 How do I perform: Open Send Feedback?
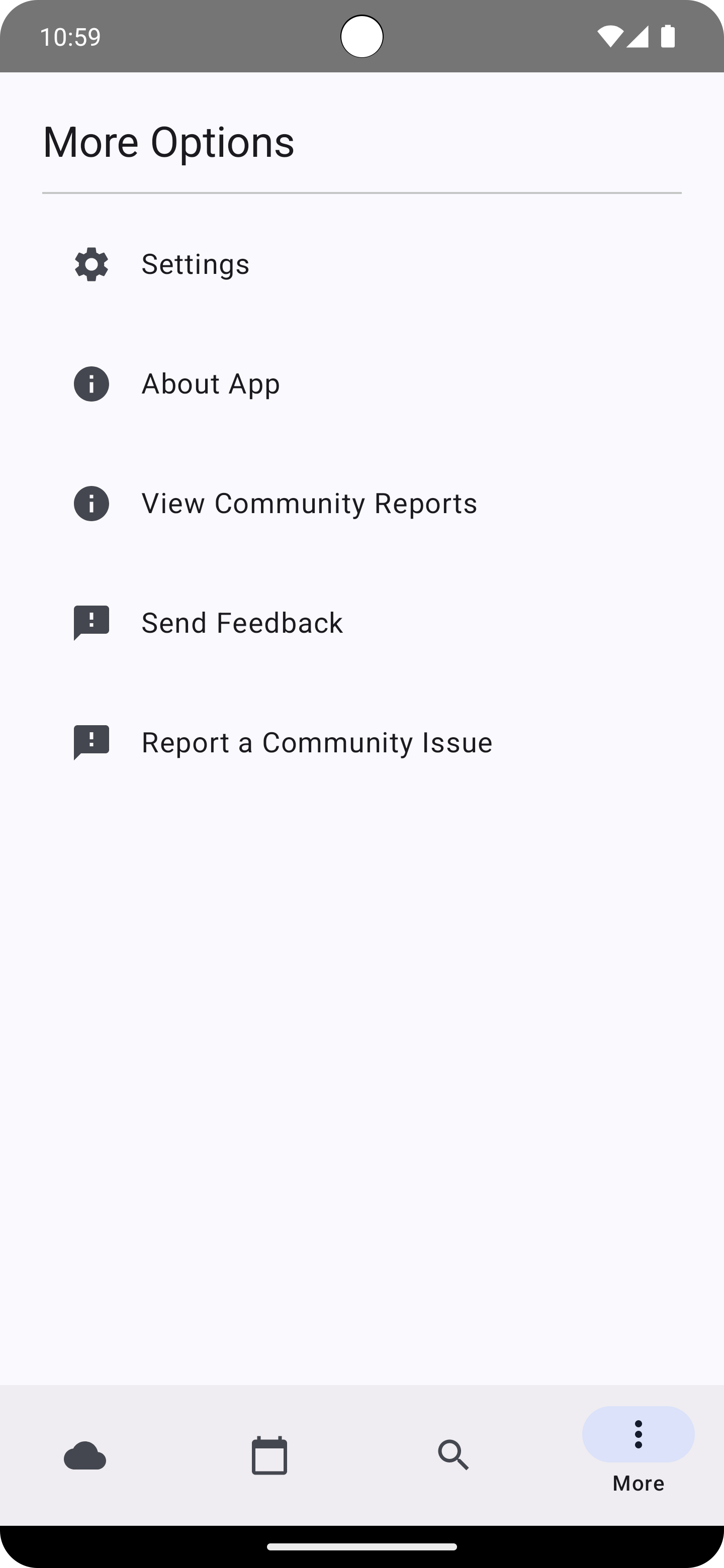point(361,623)
